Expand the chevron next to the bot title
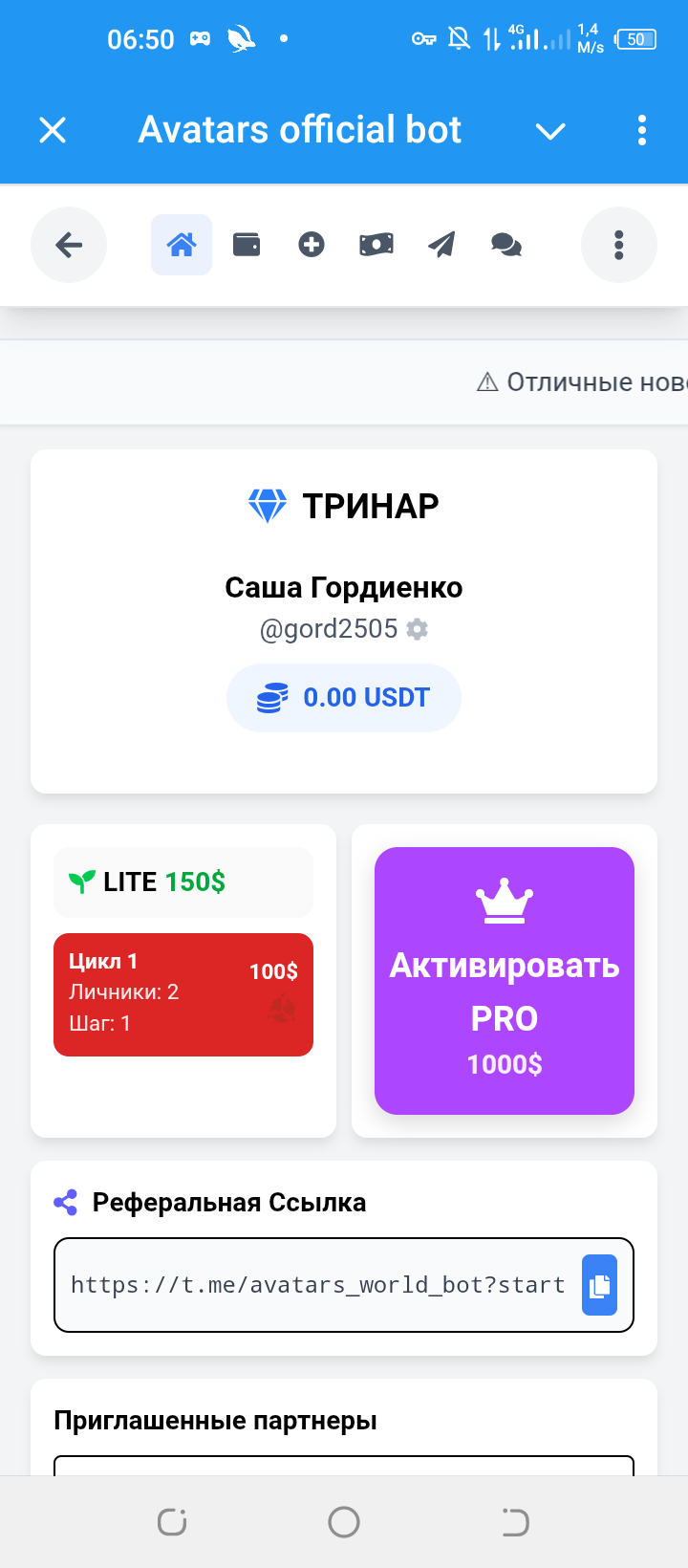Screen dimensions: 688x1568 pos(550,131)
